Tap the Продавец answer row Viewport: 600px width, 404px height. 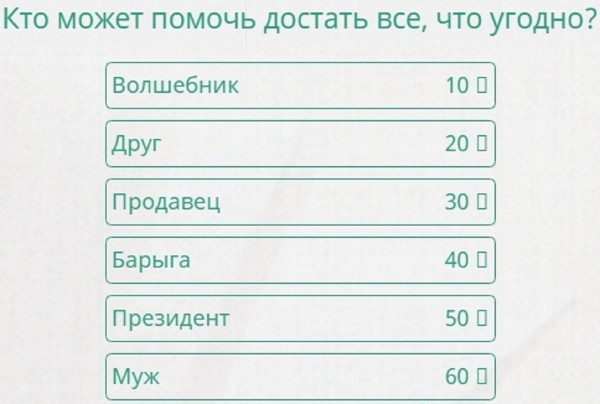click(x=300, y=202)
